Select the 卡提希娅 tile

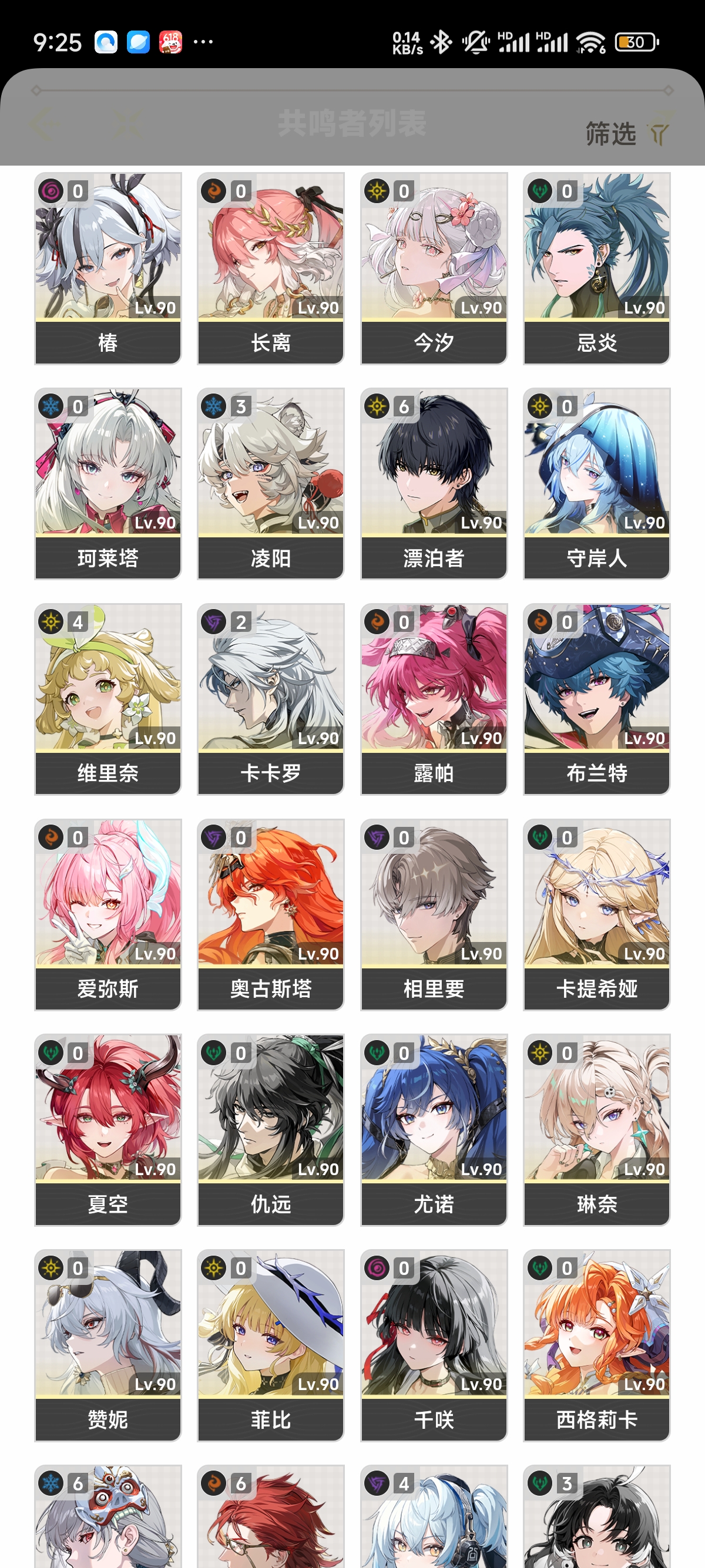[597, 915]
